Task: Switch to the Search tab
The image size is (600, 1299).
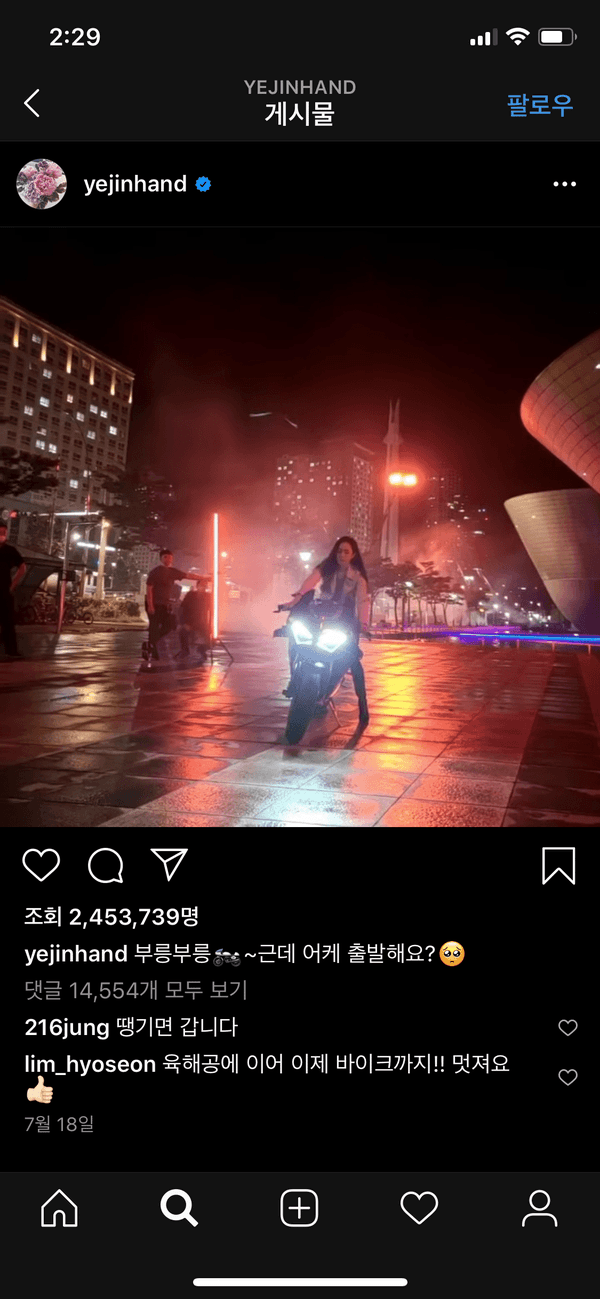Action: tap(179, 1209)
